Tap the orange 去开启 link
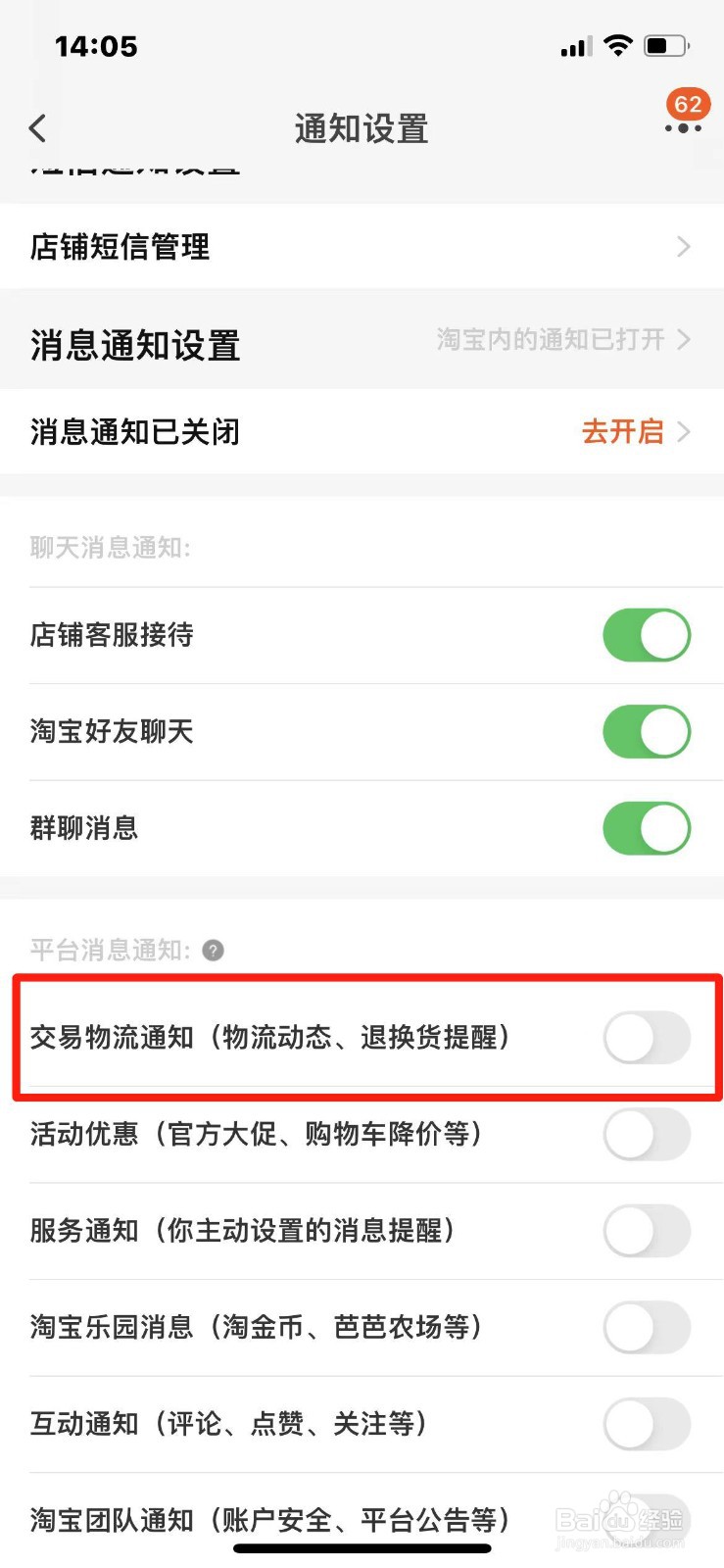724x1568 pixels. (623, 431)
